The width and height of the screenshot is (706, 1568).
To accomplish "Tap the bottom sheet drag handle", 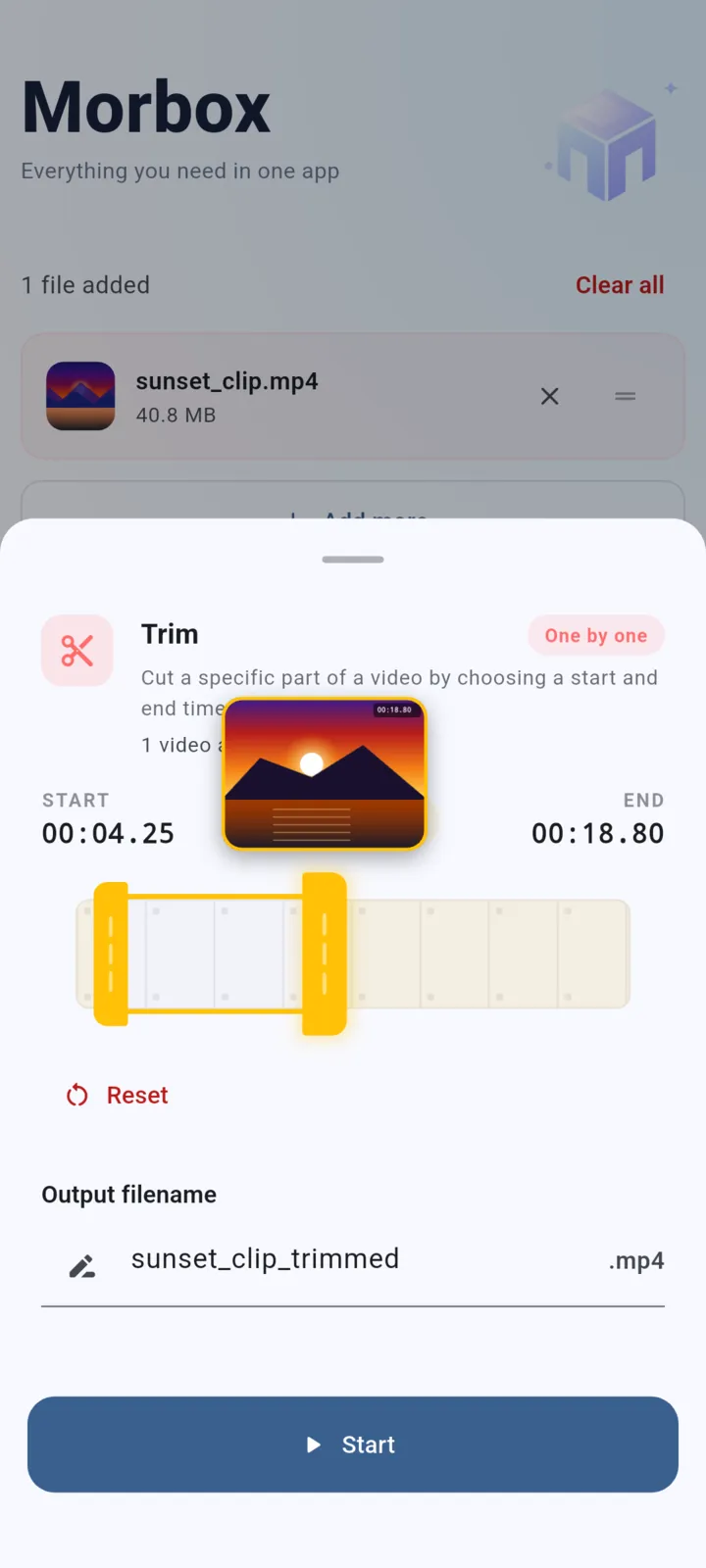I will point(353,560).
